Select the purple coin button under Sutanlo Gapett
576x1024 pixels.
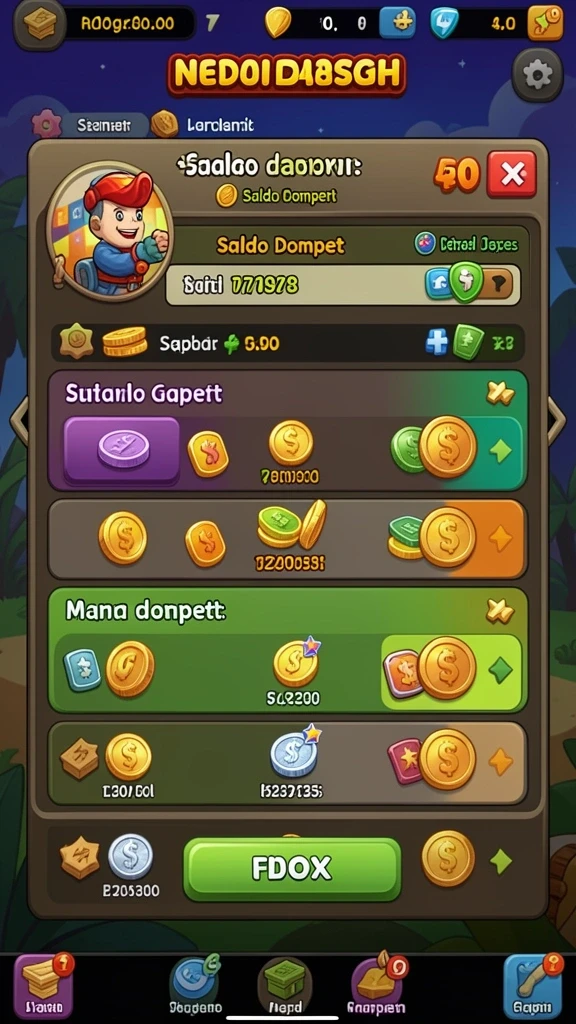pyautogui.click(x=122, y=451)
